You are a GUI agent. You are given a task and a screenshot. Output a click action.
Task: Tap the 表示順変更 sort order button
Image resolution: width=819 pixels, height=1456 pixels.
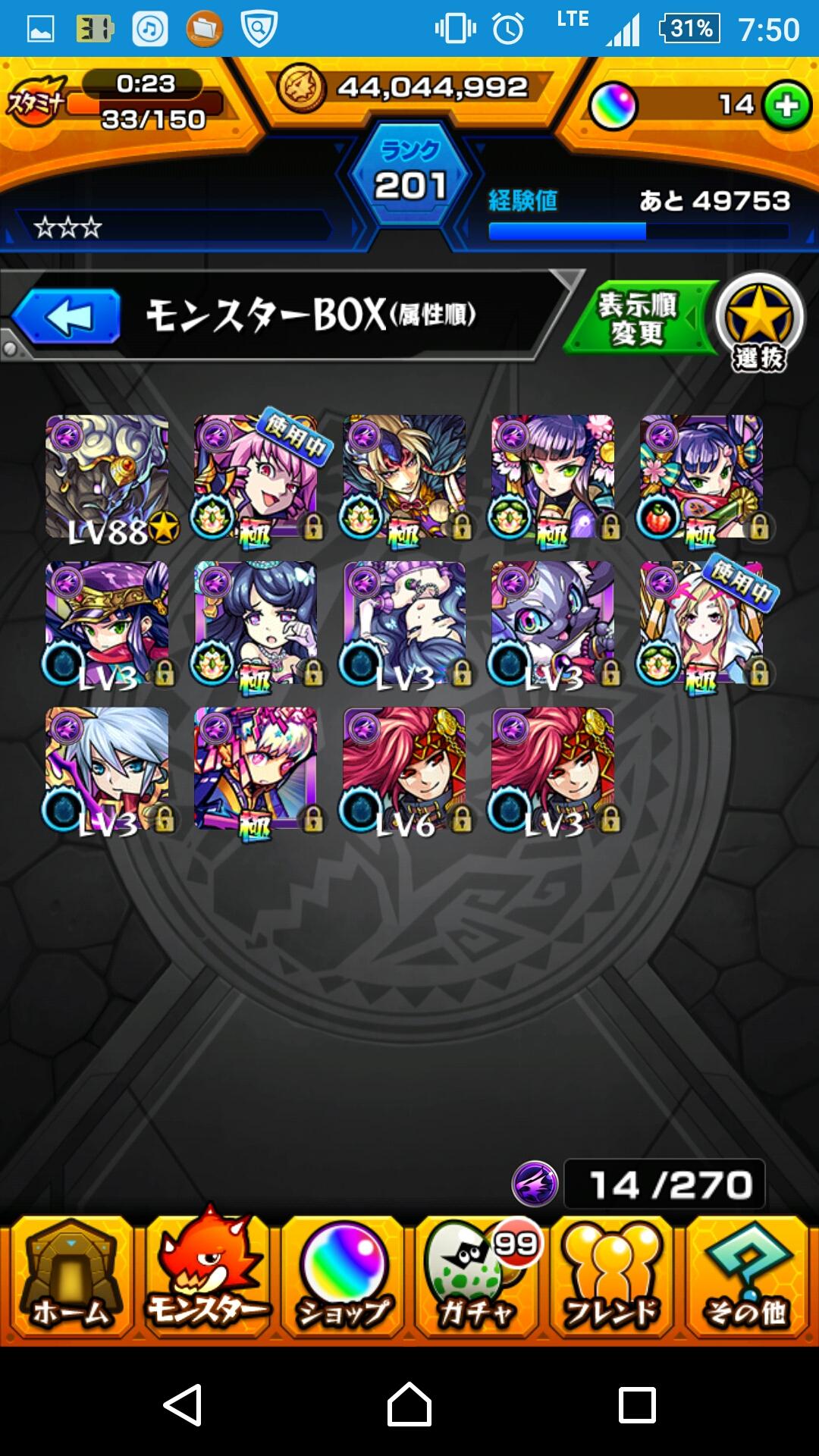pos(639,318)
